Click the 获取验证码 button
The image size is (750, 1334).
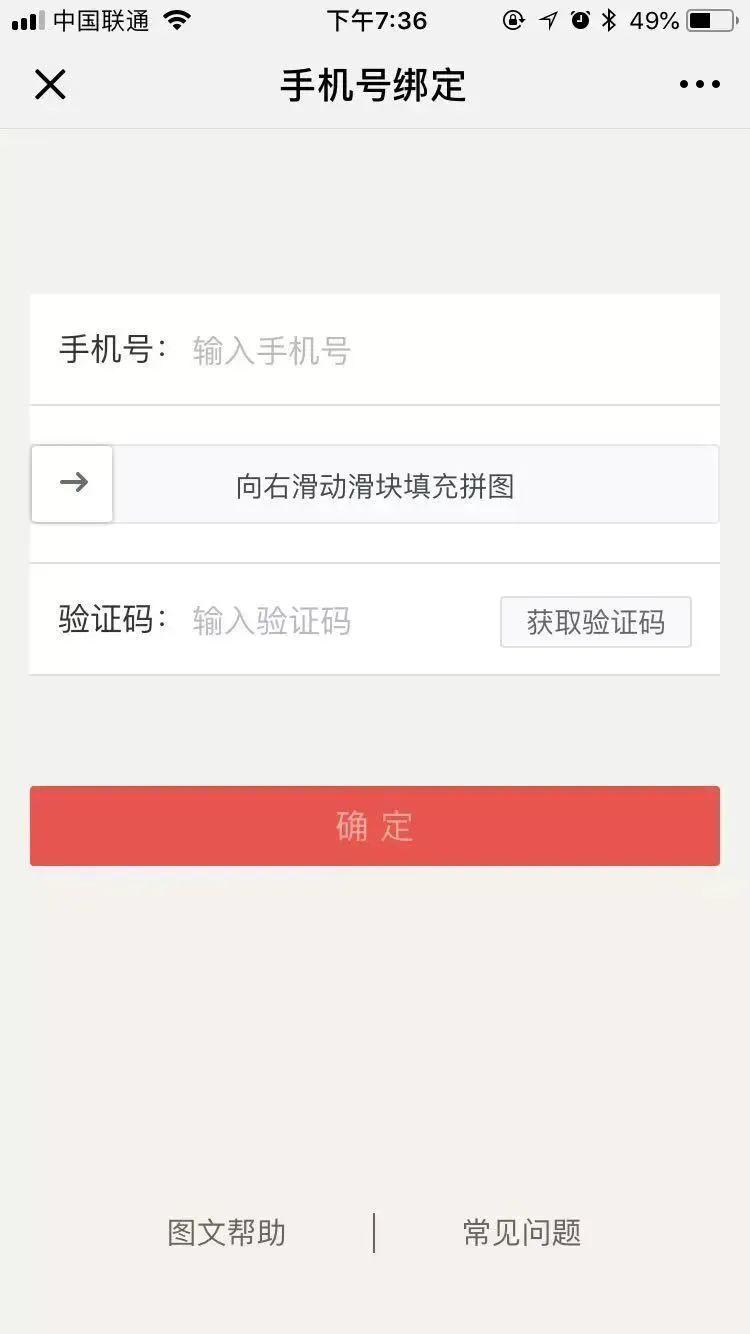(596, 621)
